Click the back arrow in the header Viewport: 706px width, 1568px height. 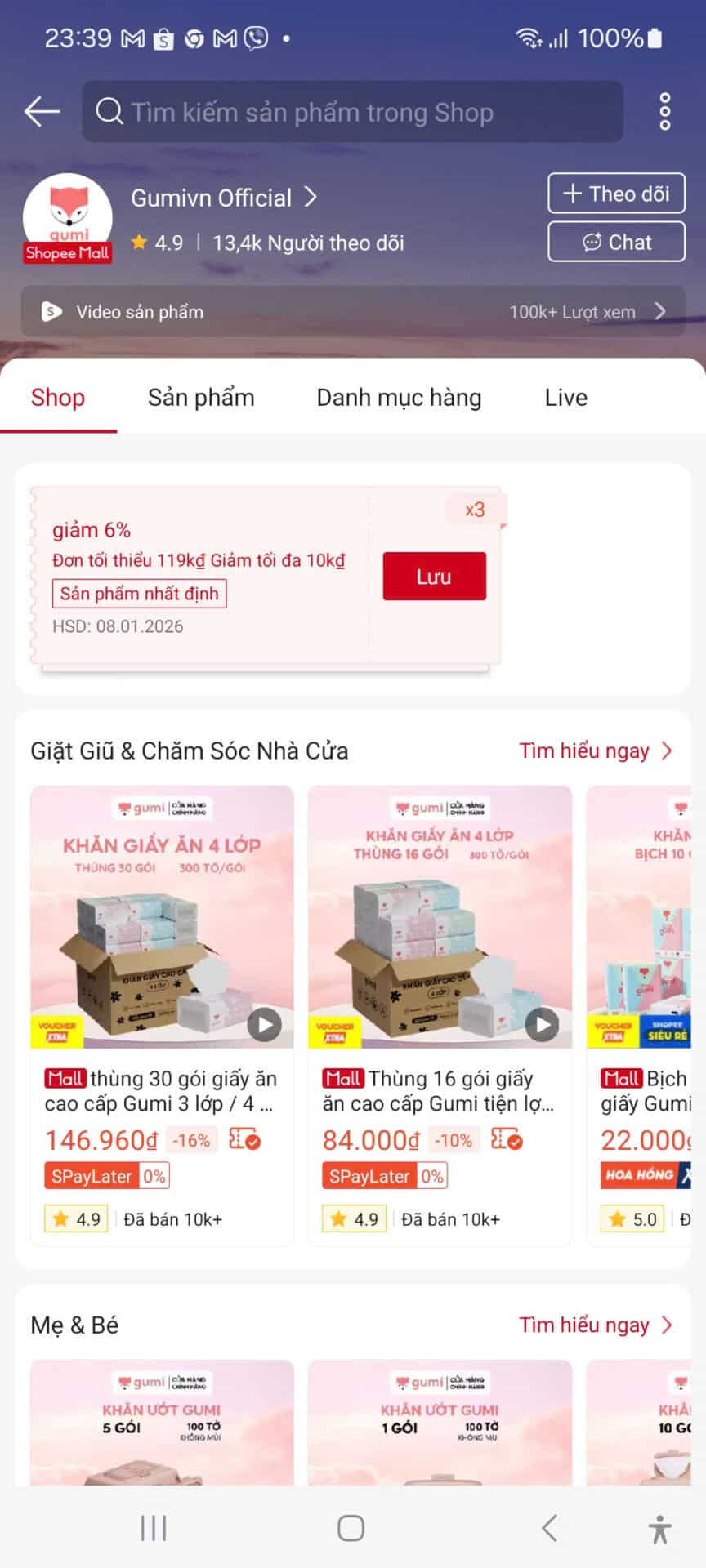click(41, 112)
